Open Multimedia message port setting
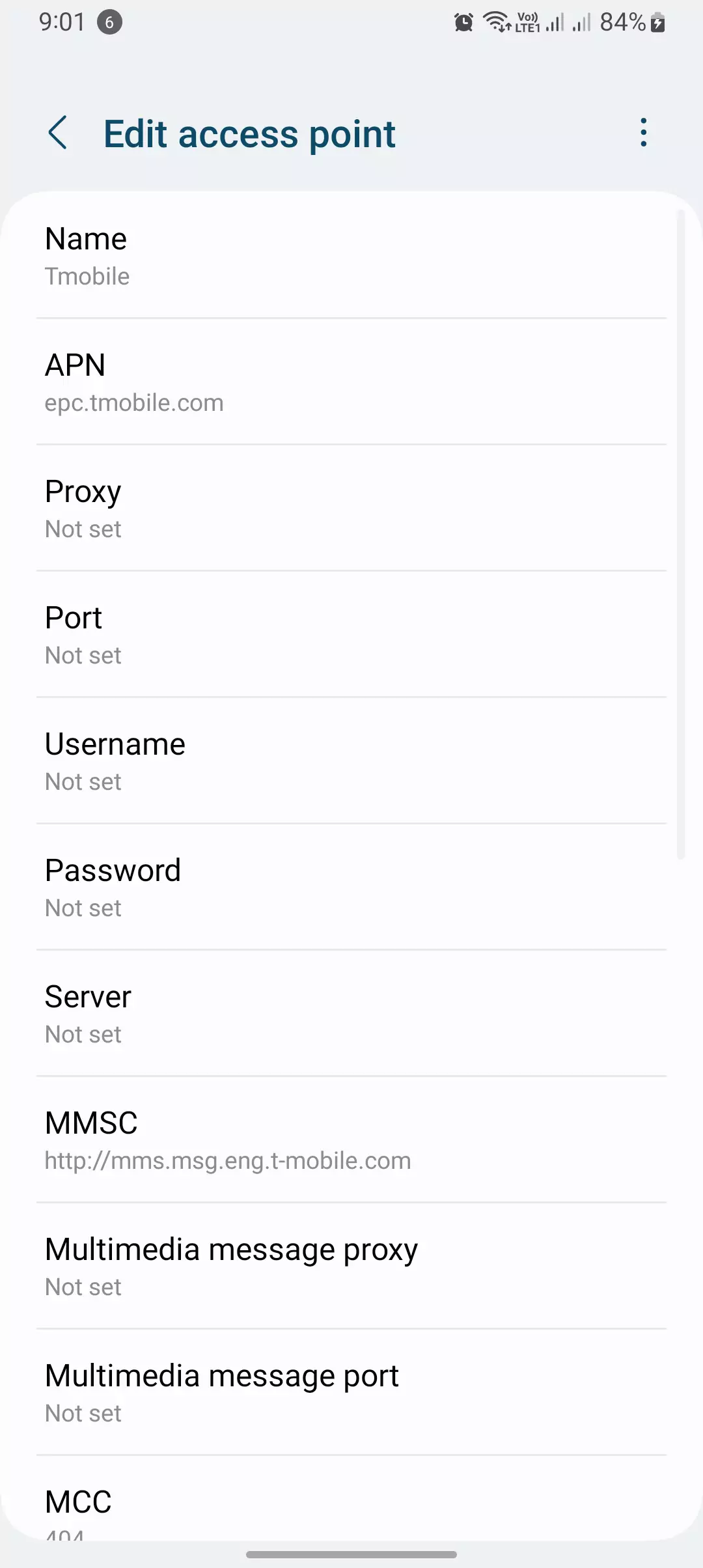This screenshot has width=703, height=1568. [351, 1393]
